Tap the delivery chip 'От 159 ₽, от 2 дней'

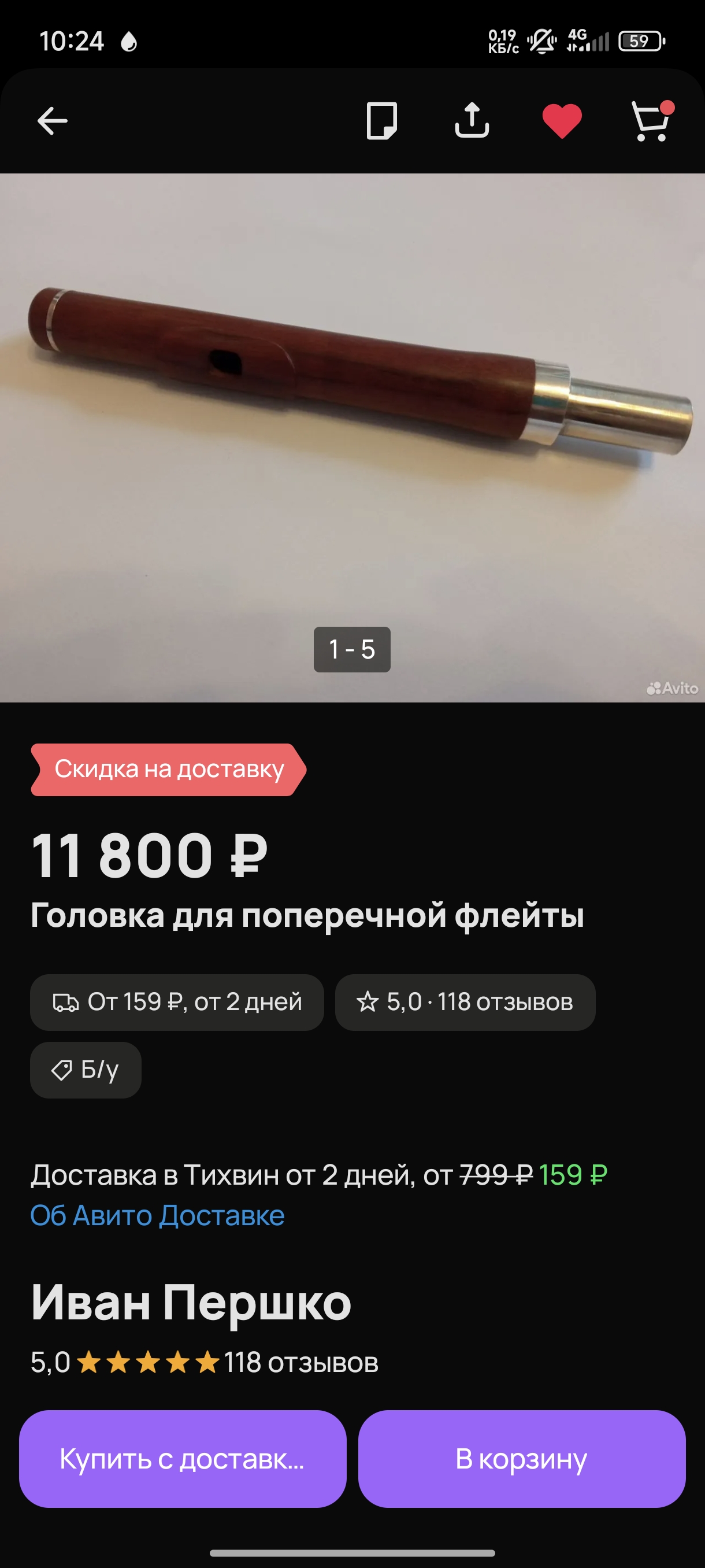click(x=177, y=1003)
